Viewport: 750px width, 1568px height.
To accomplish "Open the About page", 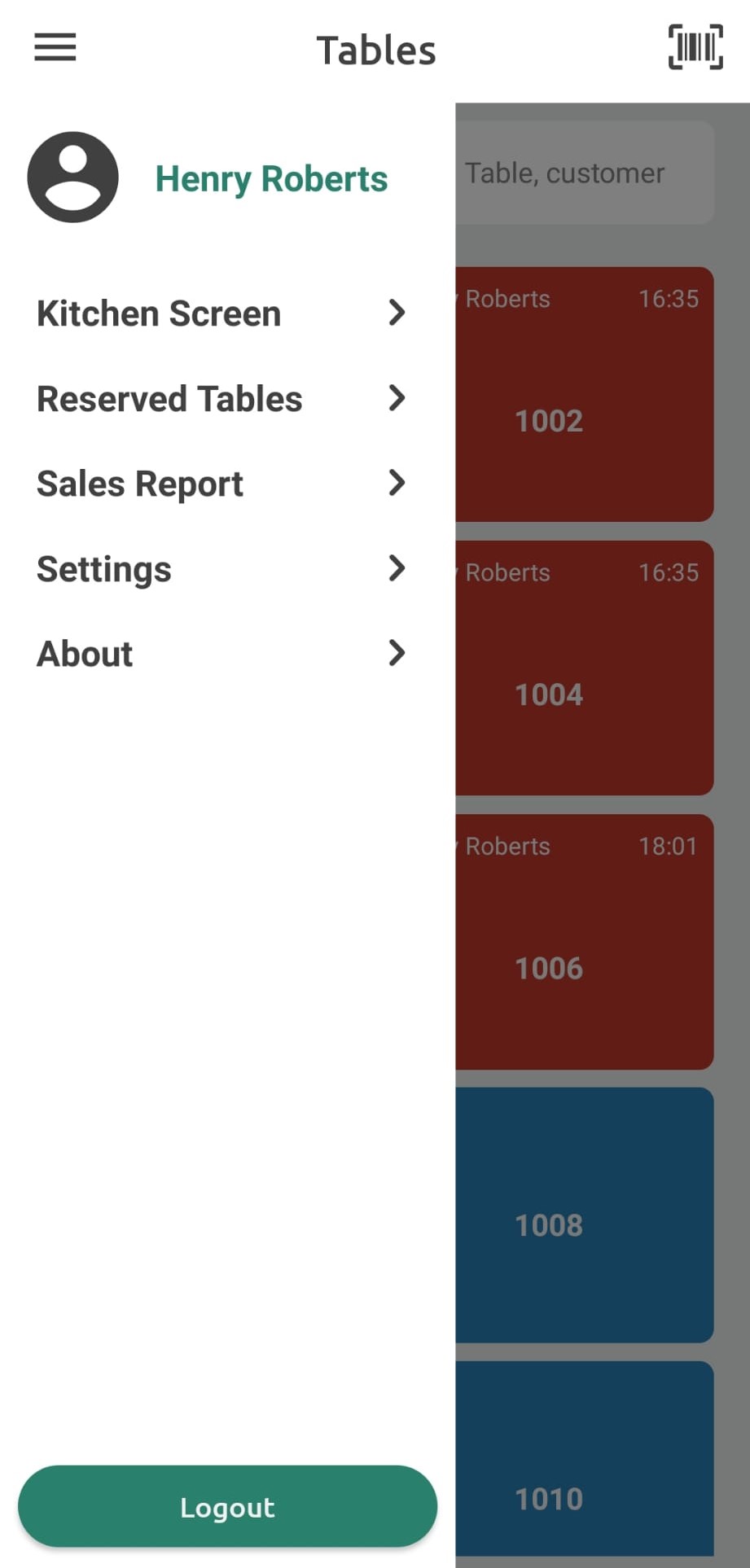I will (x=221, y=654).
